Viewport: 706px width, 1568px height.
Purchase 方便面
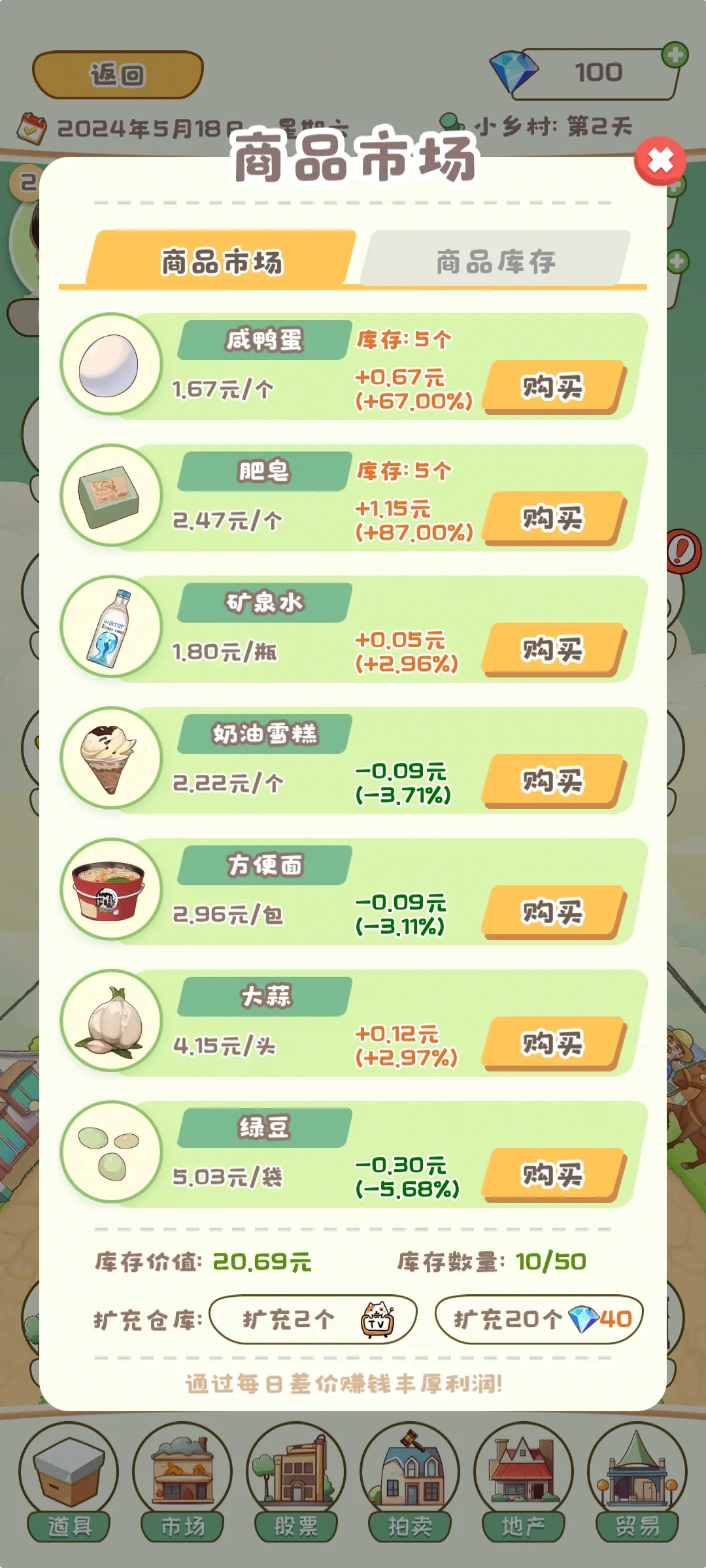pos(553,912)
